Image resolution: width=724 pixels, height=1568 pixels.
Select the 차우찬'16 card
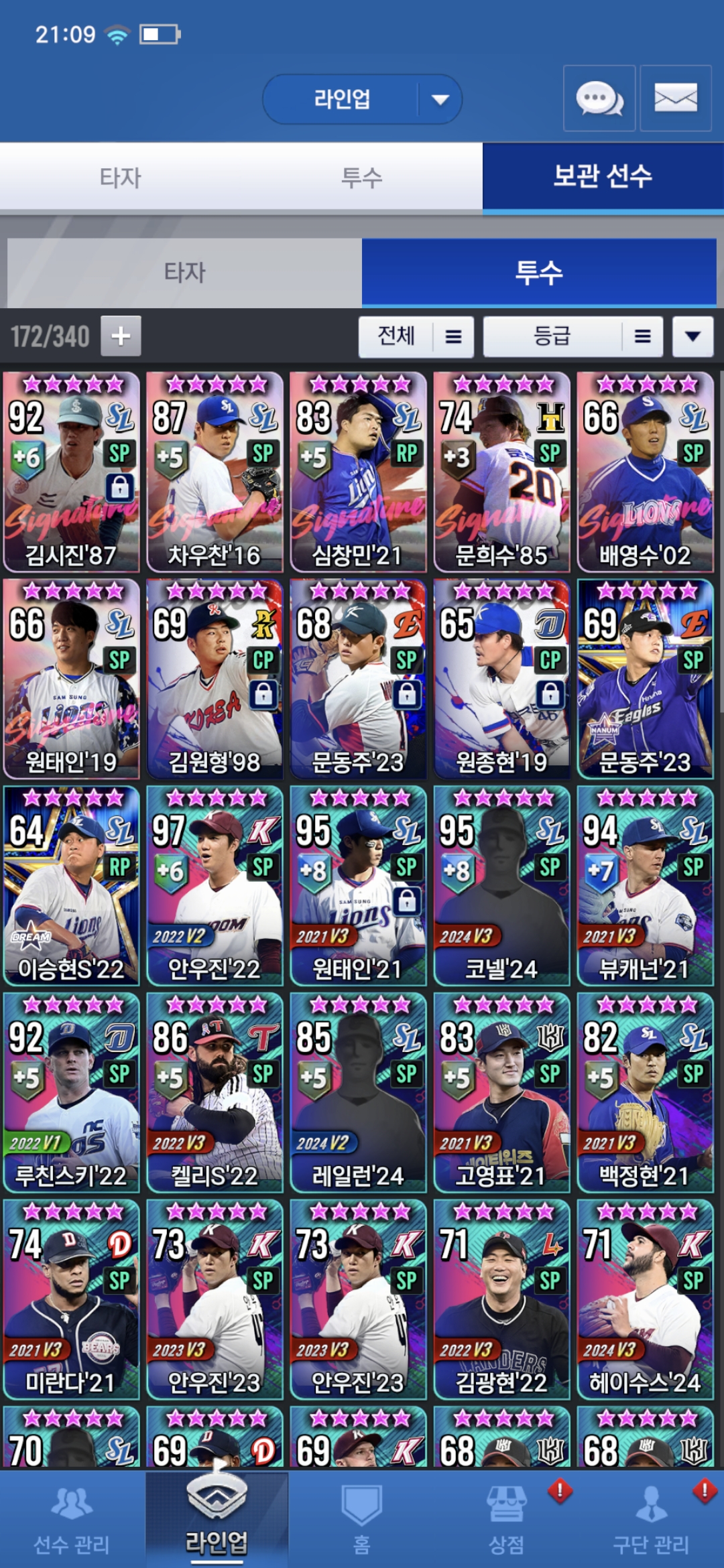(x=215, y=472)
